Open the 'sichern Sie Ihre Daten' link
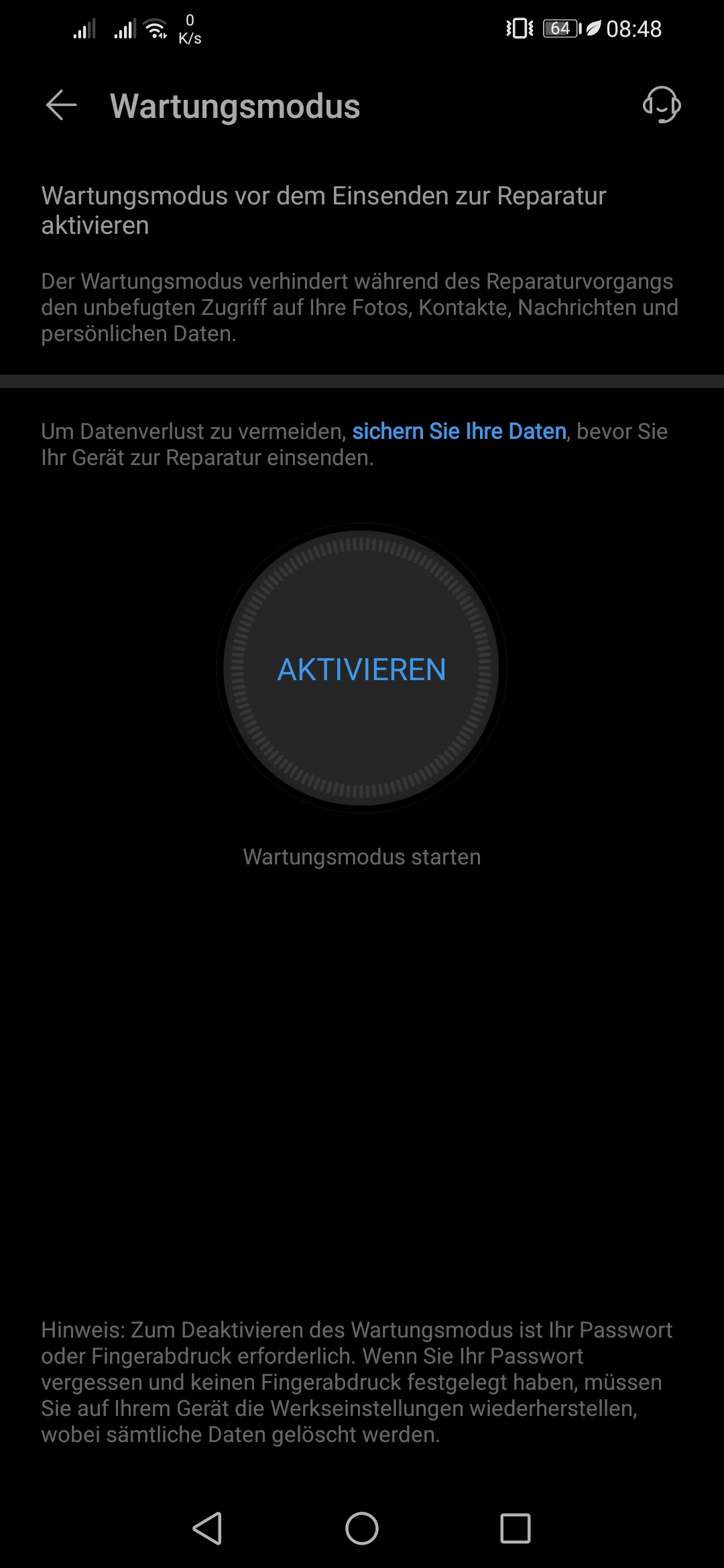Viewport: 724px width, 1568px height. point(459,432)
